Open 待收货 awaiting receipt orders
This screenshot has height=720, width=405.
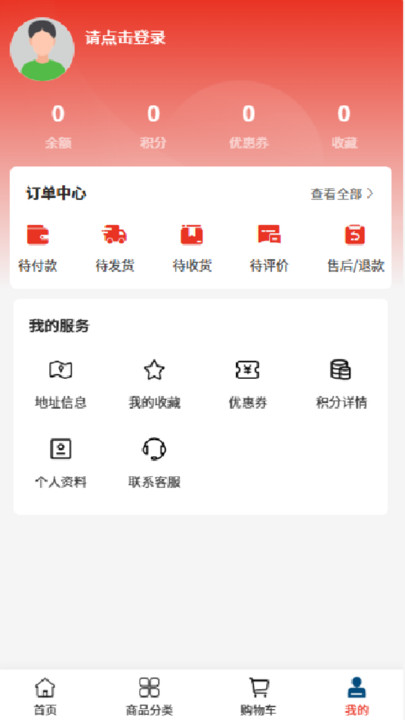pyautogui.click(x=192, y=249)
